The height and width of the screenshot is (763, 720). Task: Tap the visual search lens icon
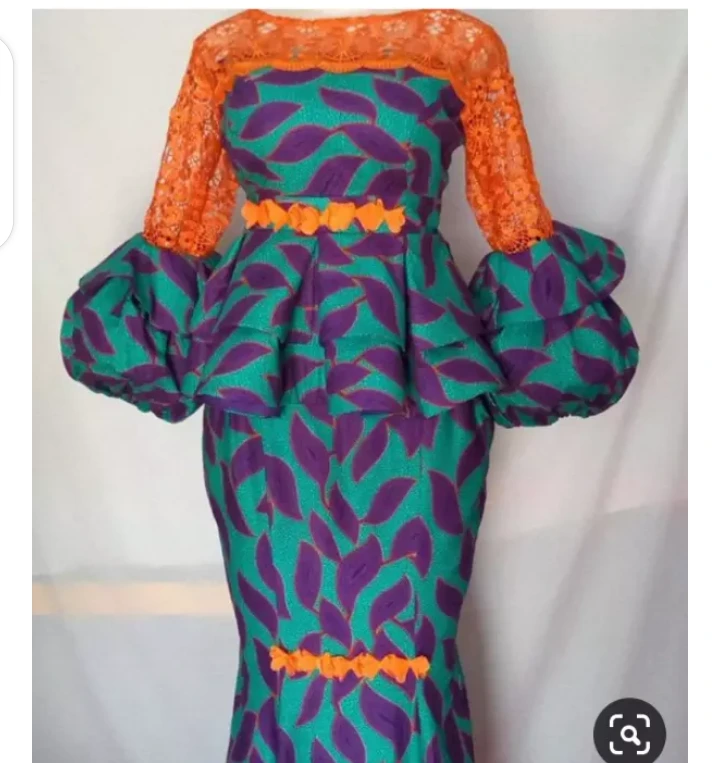630,733
